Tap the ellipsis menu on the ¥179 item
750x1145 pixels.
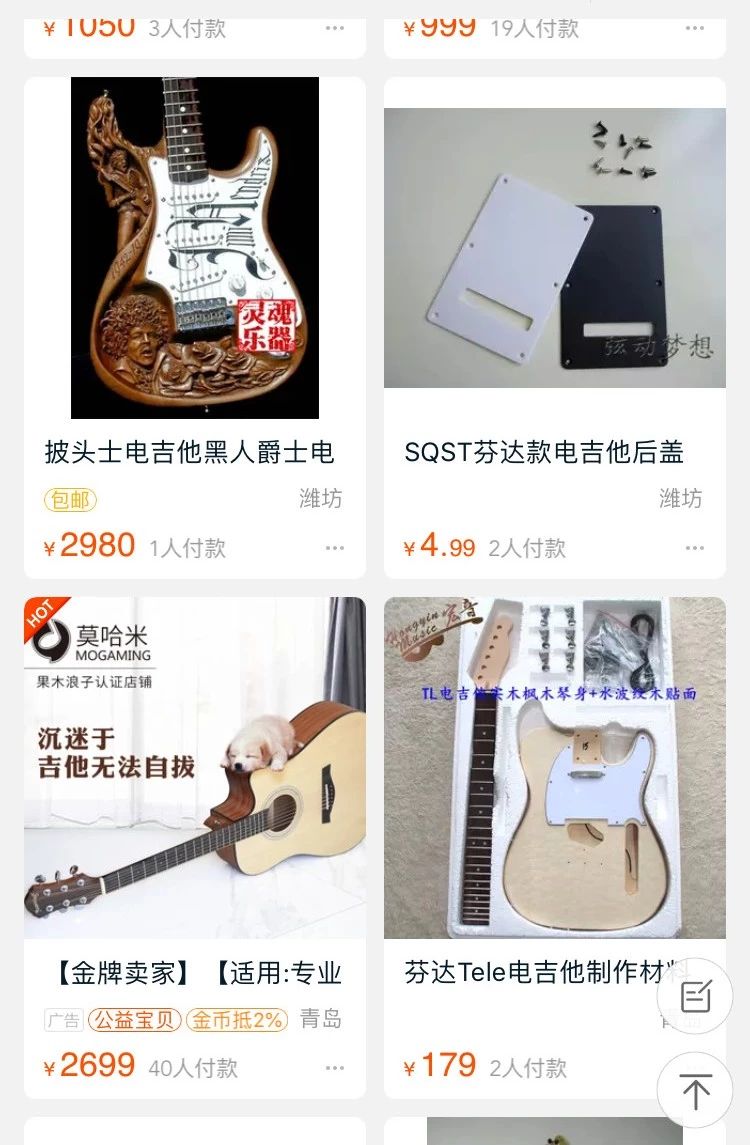click(694, 1068)
